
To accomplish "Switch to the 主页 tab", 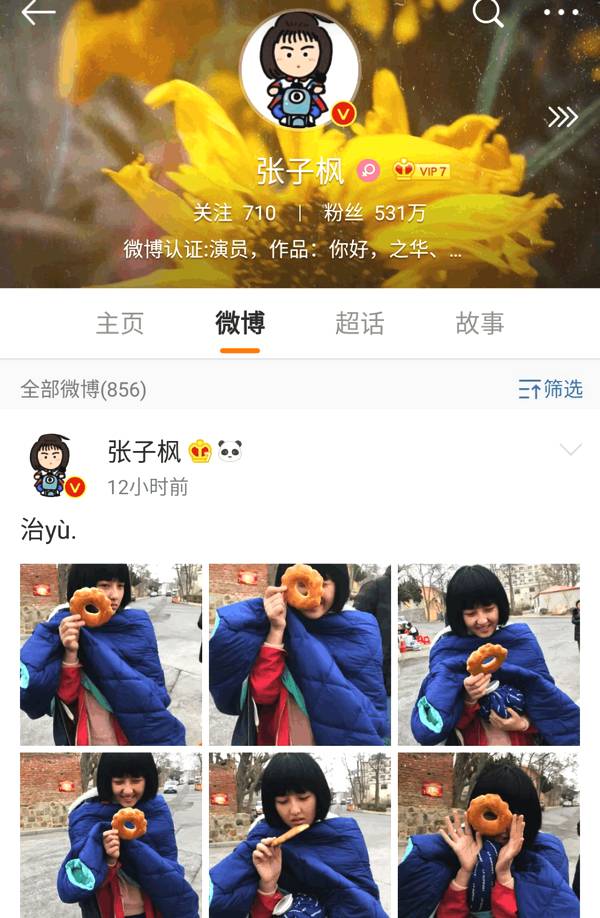I will click(120, 323).
